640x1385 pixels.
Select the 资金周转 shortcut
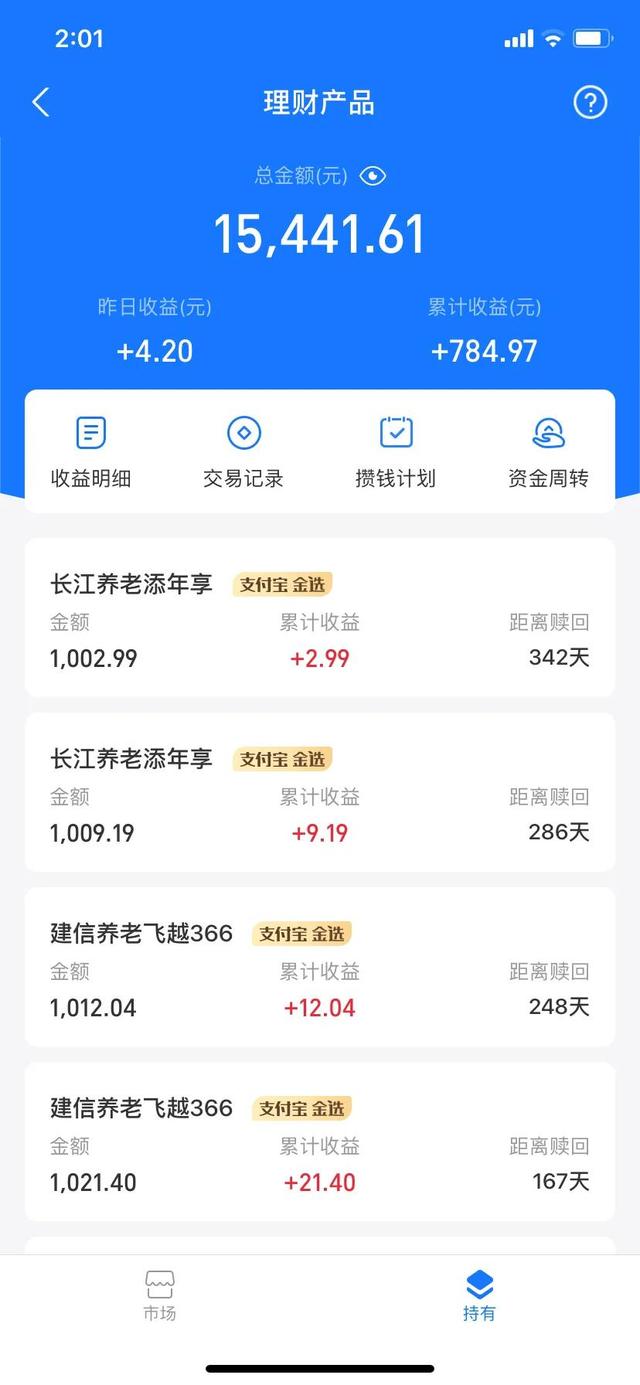[548, 452]
